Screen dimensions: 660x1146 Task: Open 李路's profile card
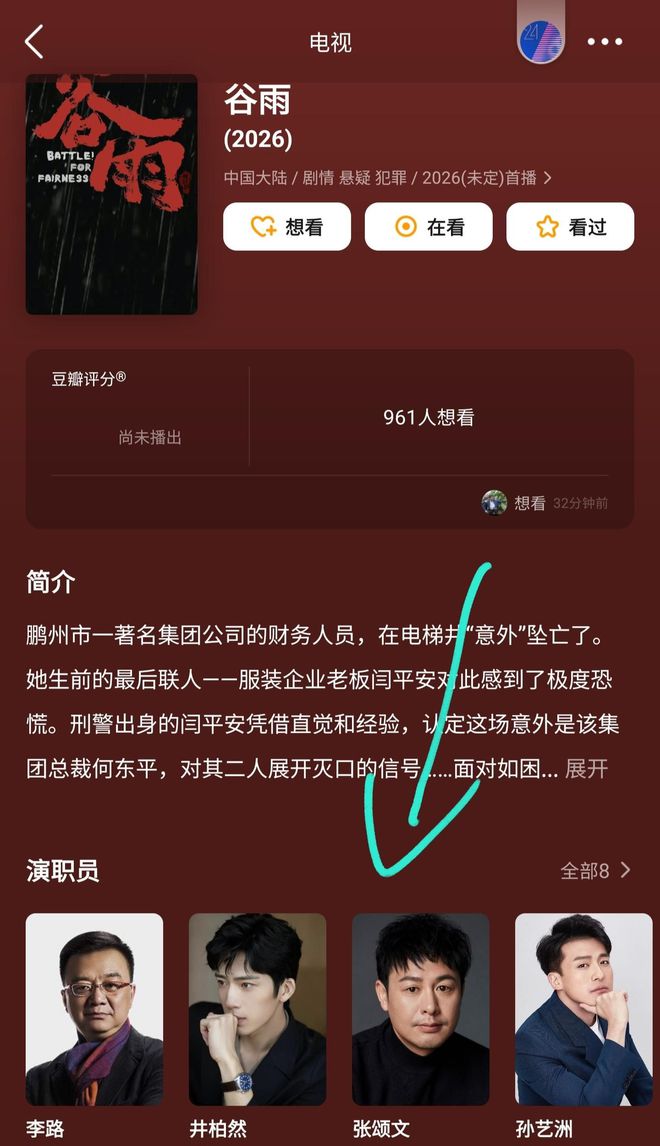pos(94,1026)
